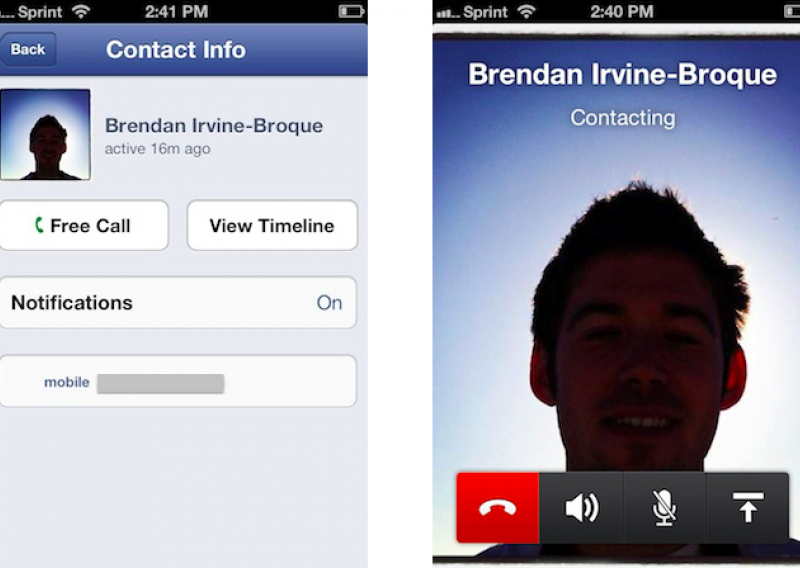This screenshot has height=568, width=800.
Task: Start a Free Call with Brendan
Action: click(x=84, y=225)
